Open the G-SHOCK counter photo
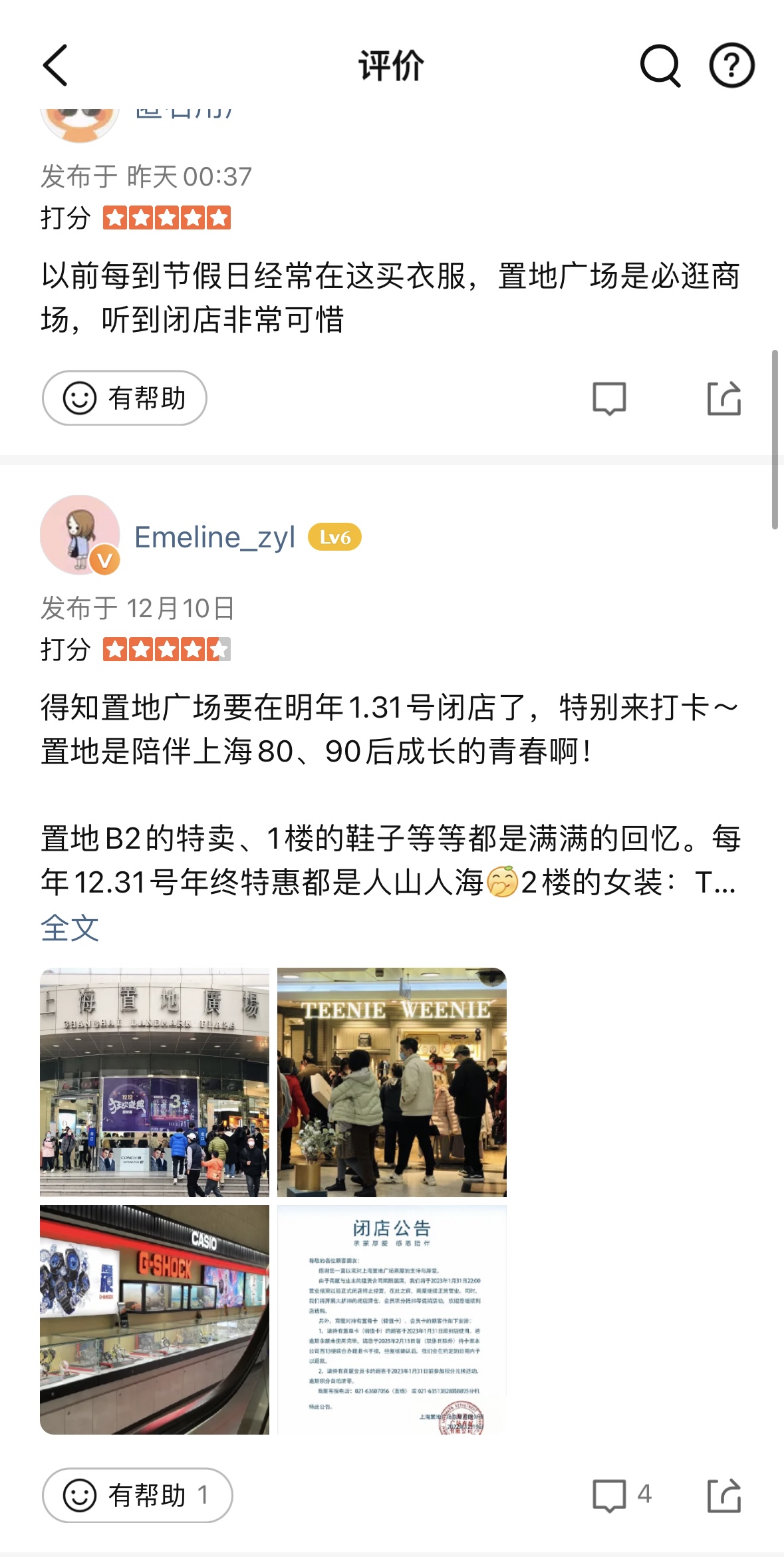Viewport: 784px width, 1557px height. 154,1320
